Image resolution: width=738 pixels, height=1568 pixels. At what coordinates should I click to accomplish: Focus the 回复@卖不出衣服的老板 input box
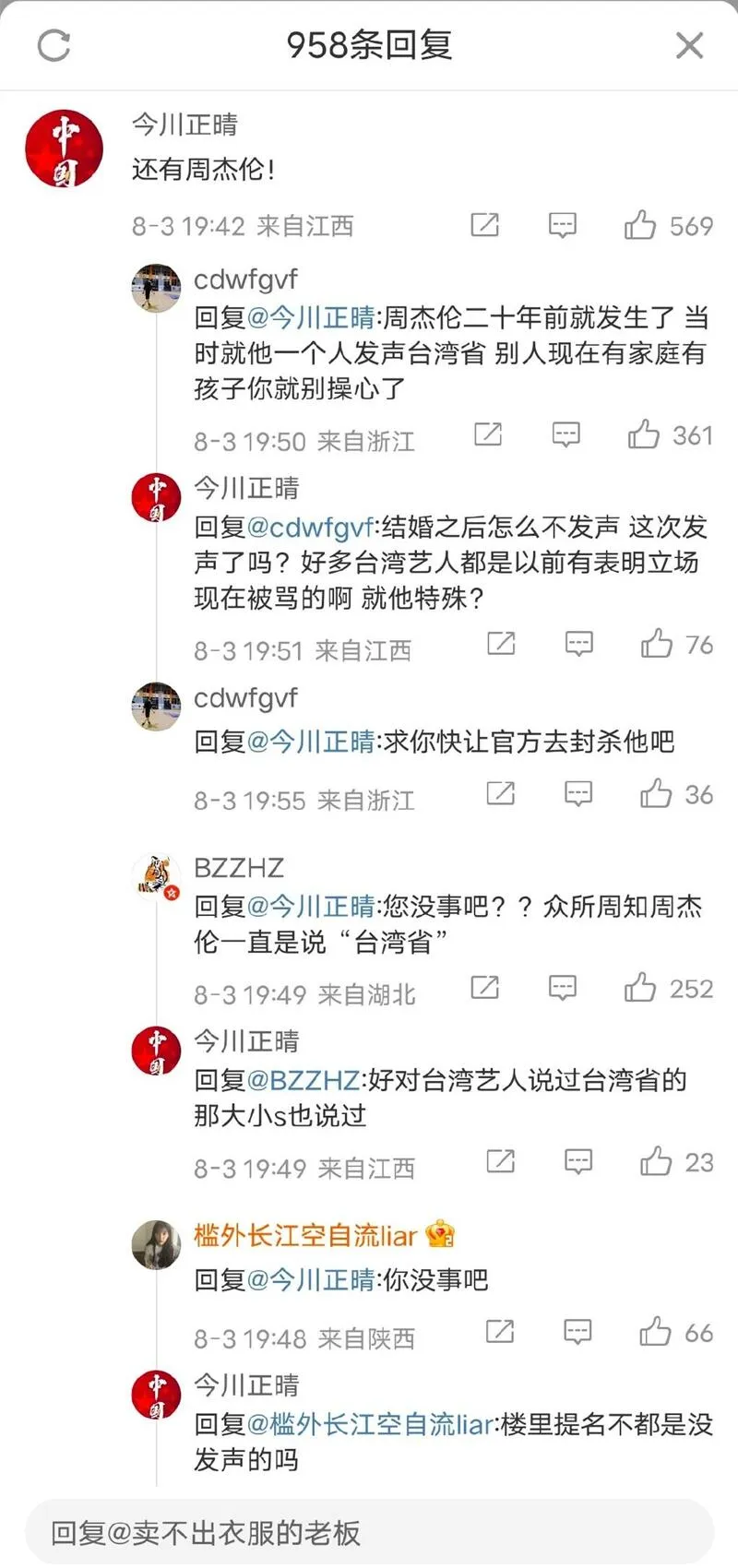[369, 1533]
